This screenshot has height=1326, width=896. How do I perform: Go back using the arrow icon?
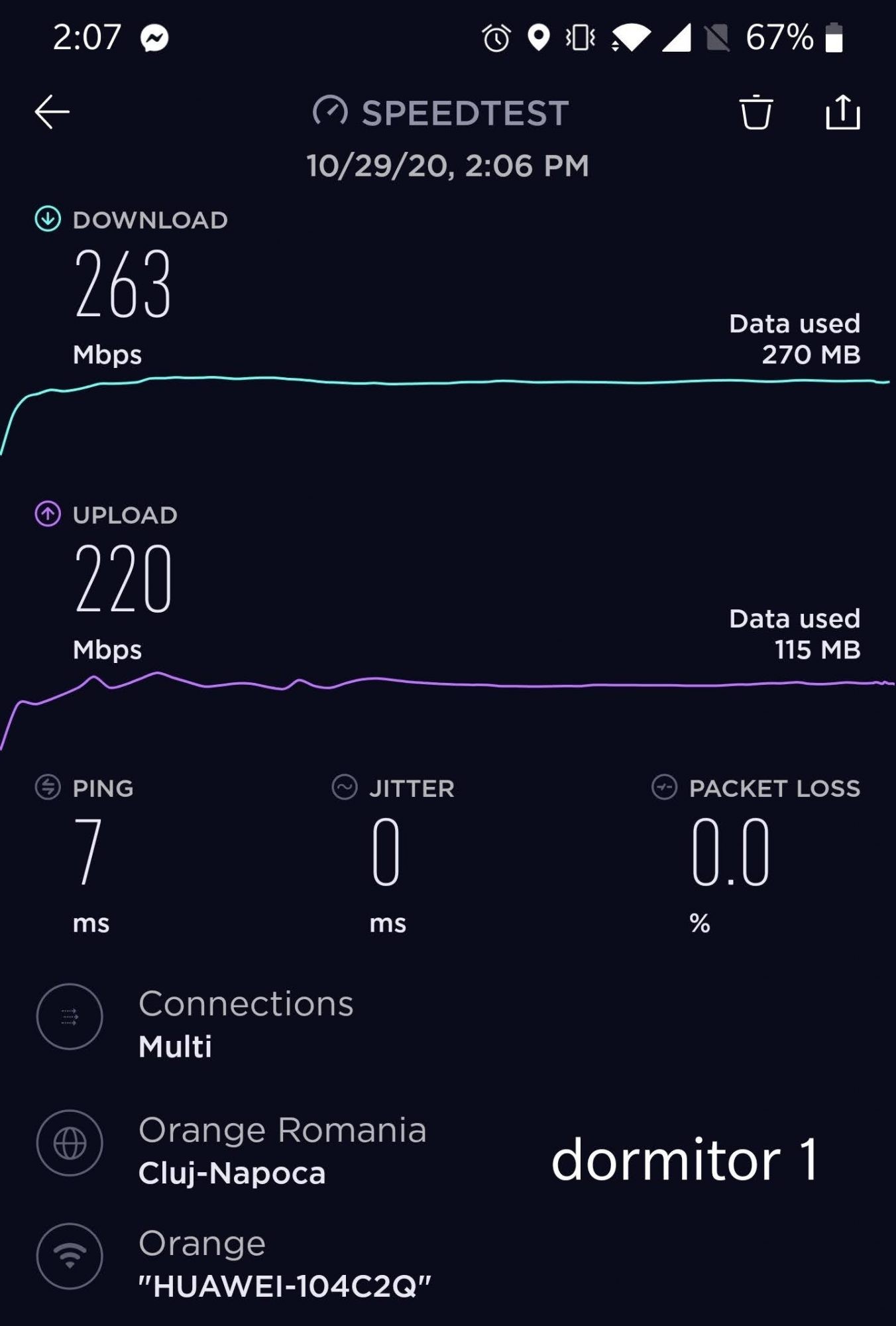(52, 111)
